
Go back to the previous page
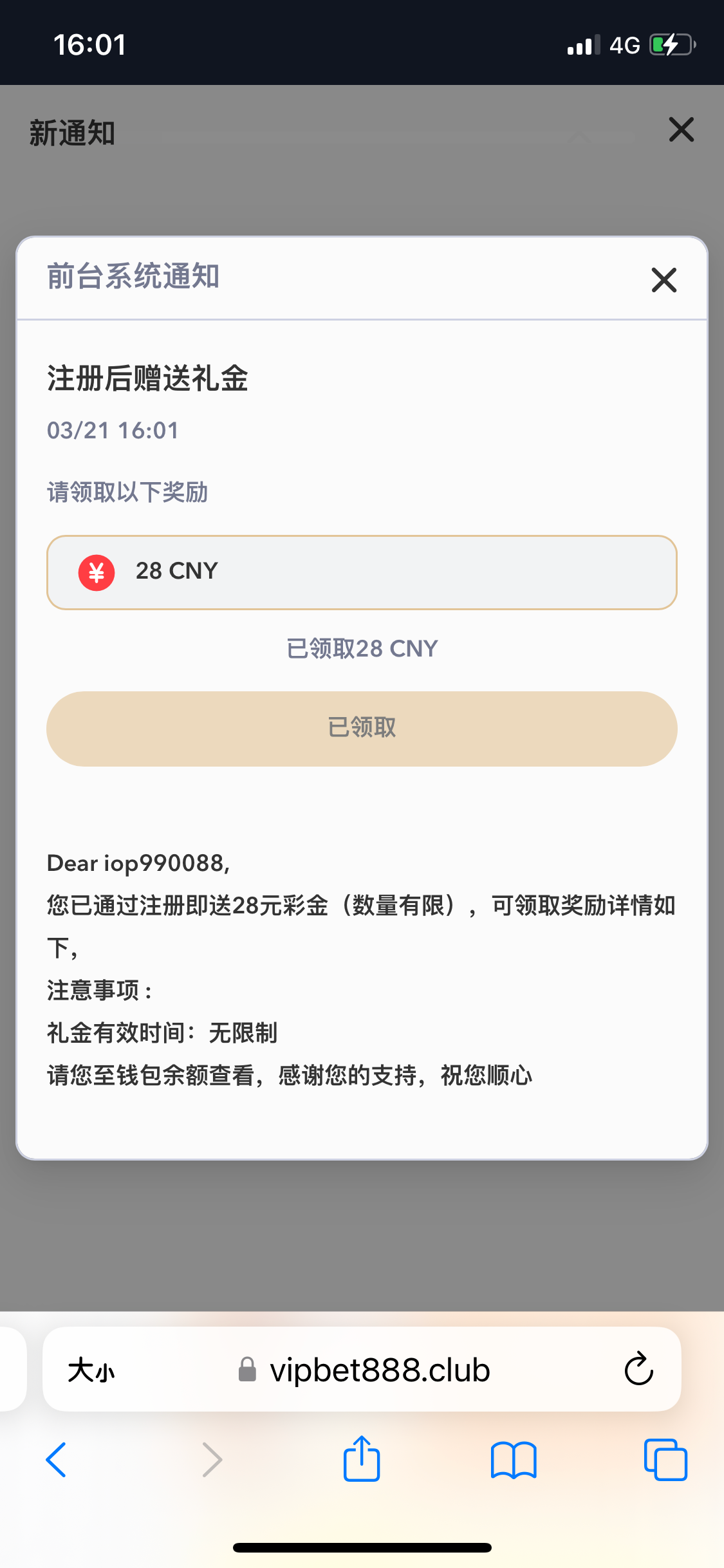57,1460
